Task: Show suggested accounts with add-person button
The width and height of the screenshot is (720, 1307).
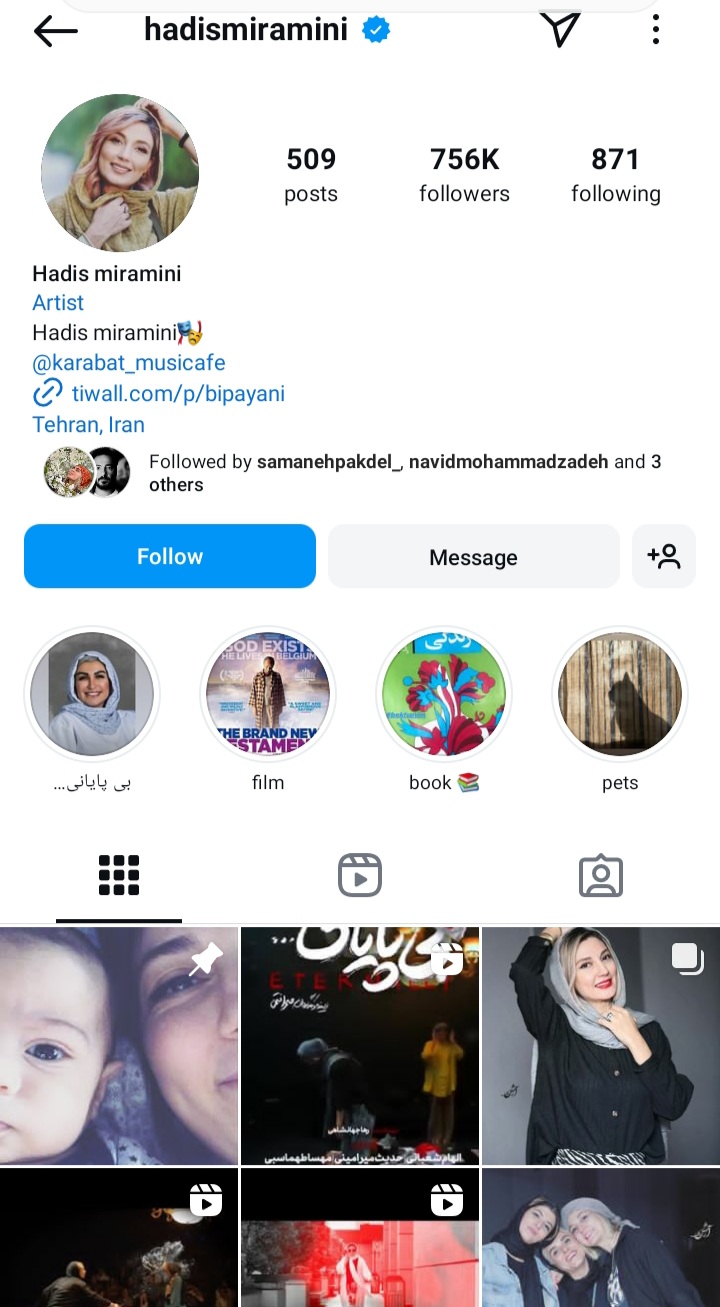Action: click(x=664, y=556)
